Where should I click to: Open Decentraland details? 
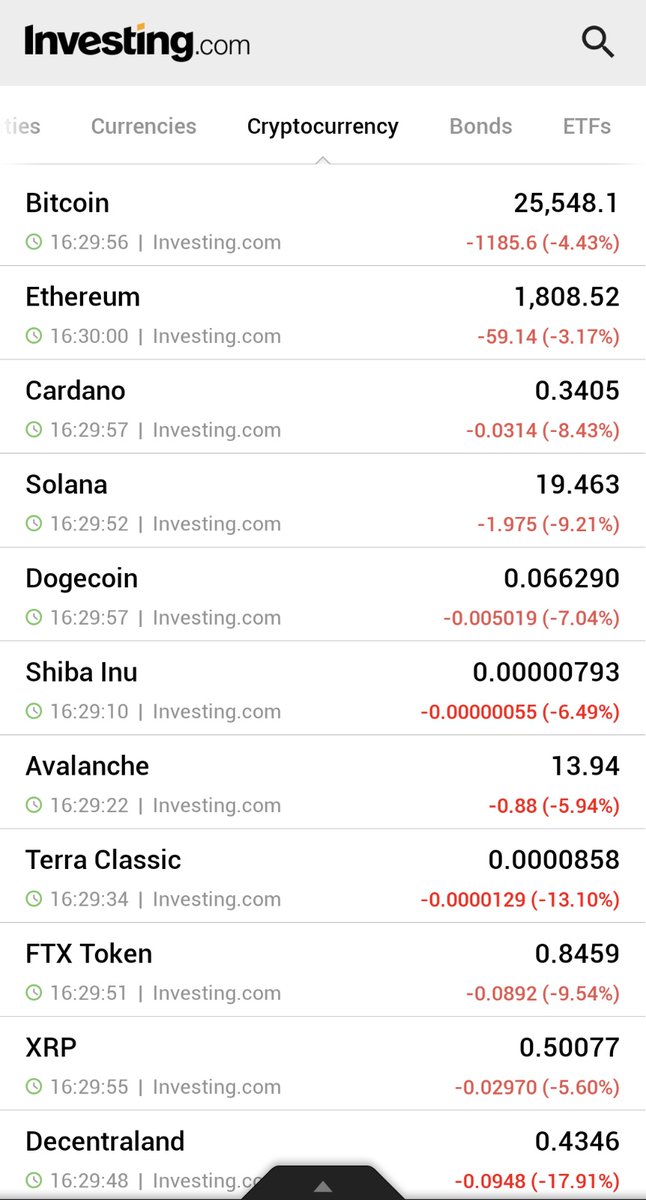click(x=323, y=1156)
